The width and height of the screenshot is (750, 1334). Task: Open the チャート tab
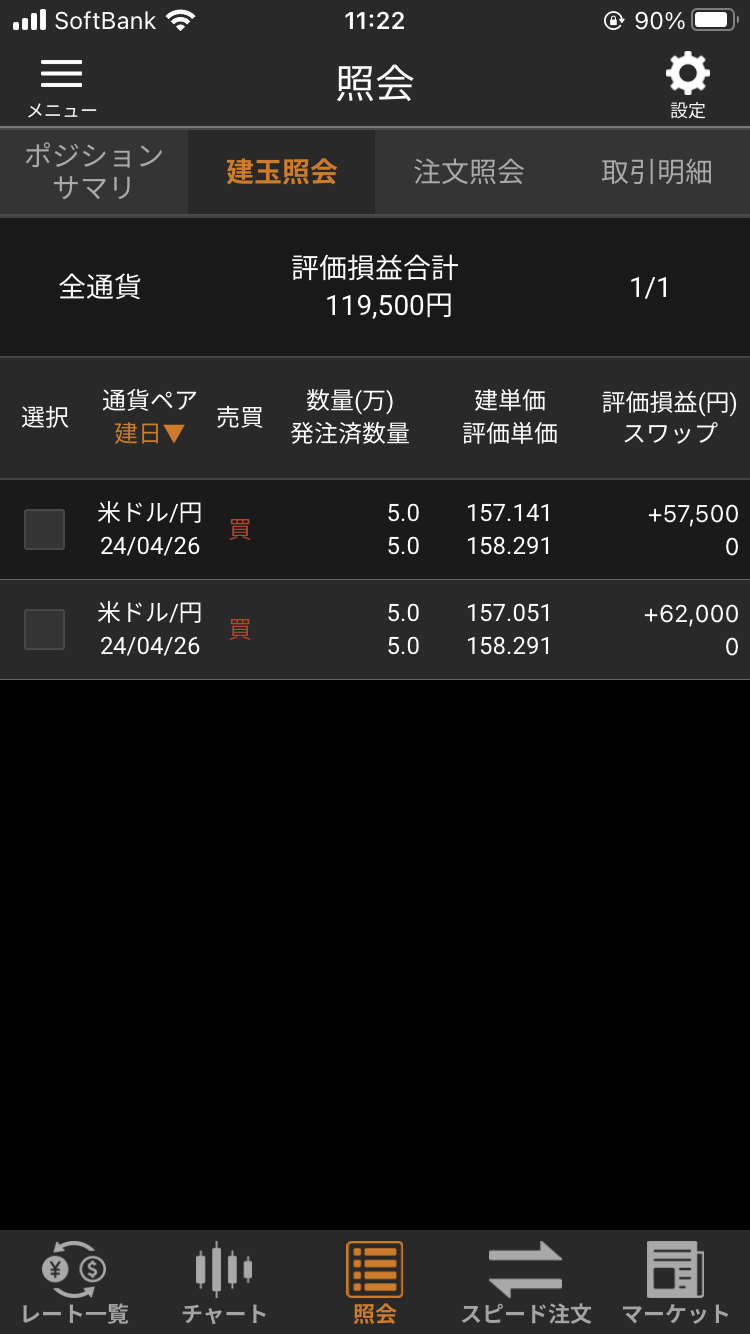click(224, 1283)
